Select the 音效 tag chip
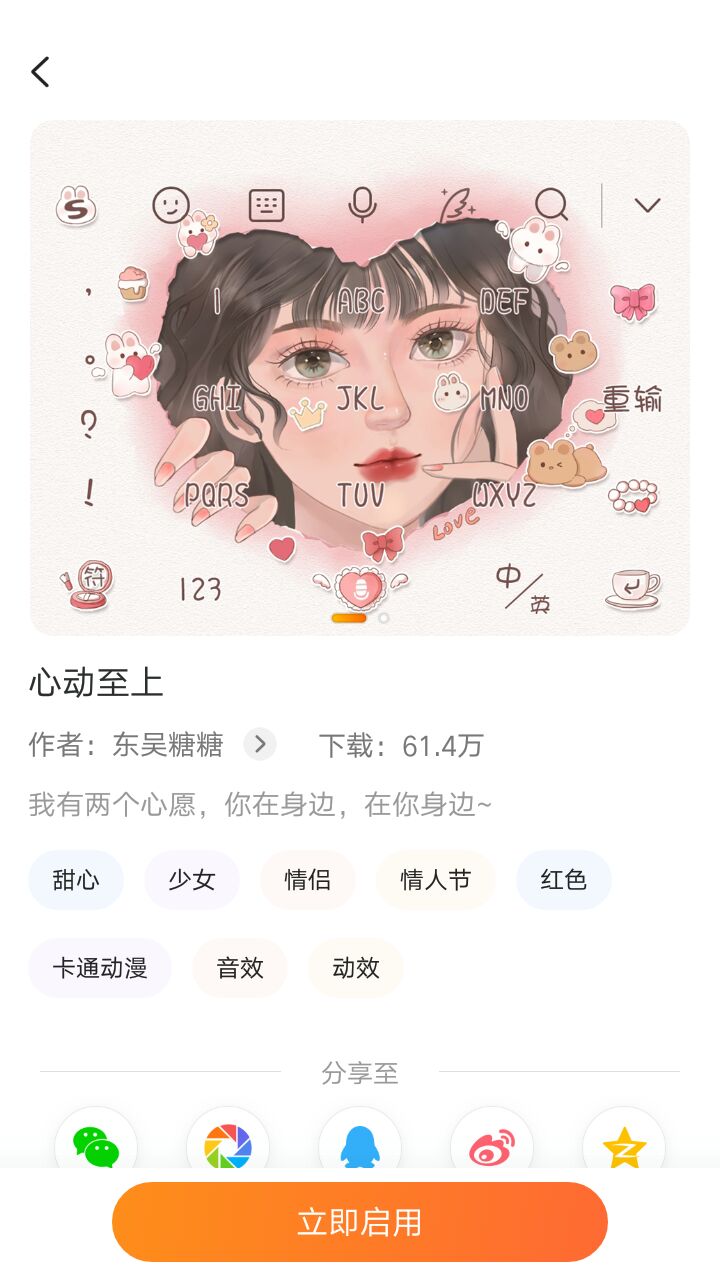 pos(240,968)
